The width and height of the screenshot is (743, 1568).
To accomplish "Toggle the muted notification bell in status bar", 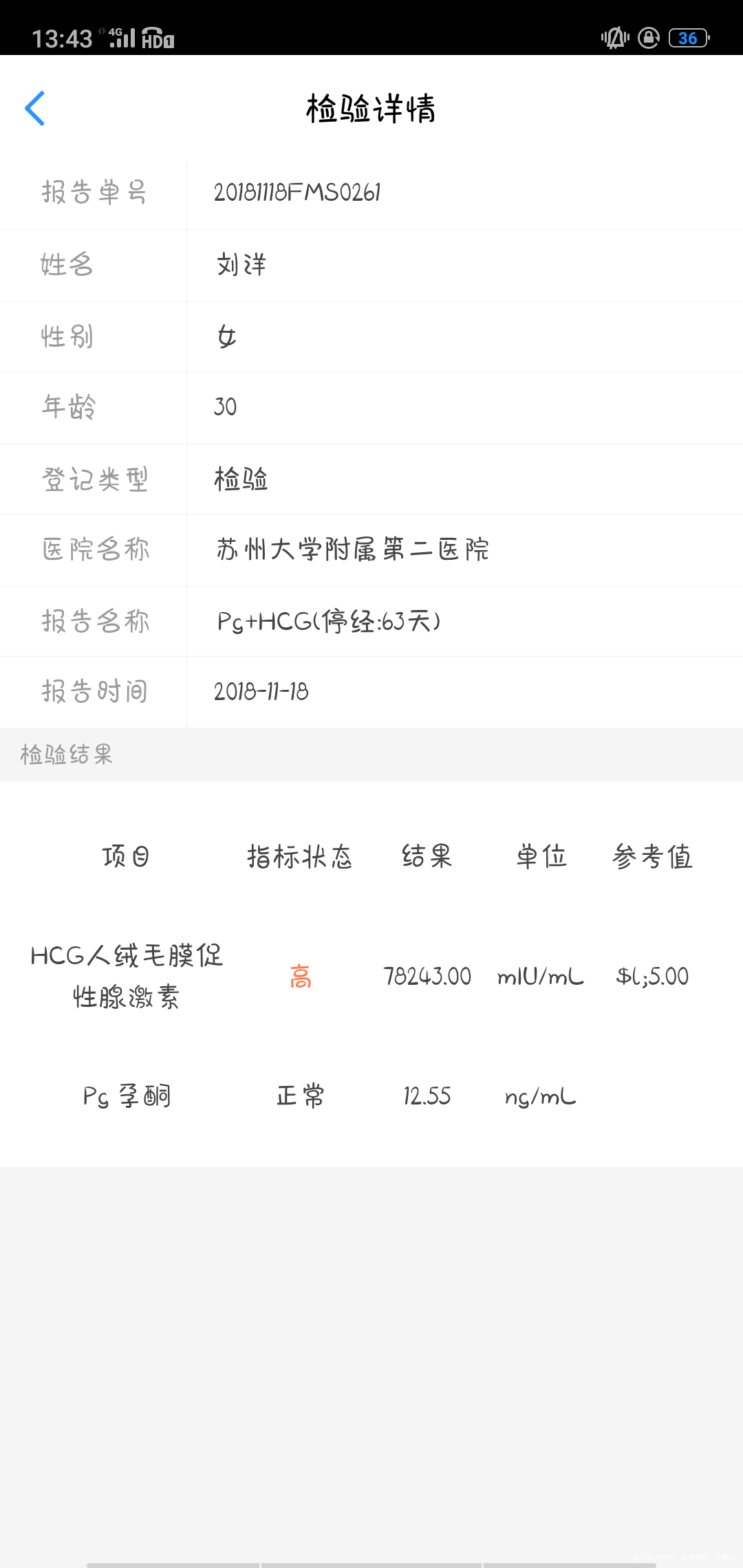I will coord(614,38).
